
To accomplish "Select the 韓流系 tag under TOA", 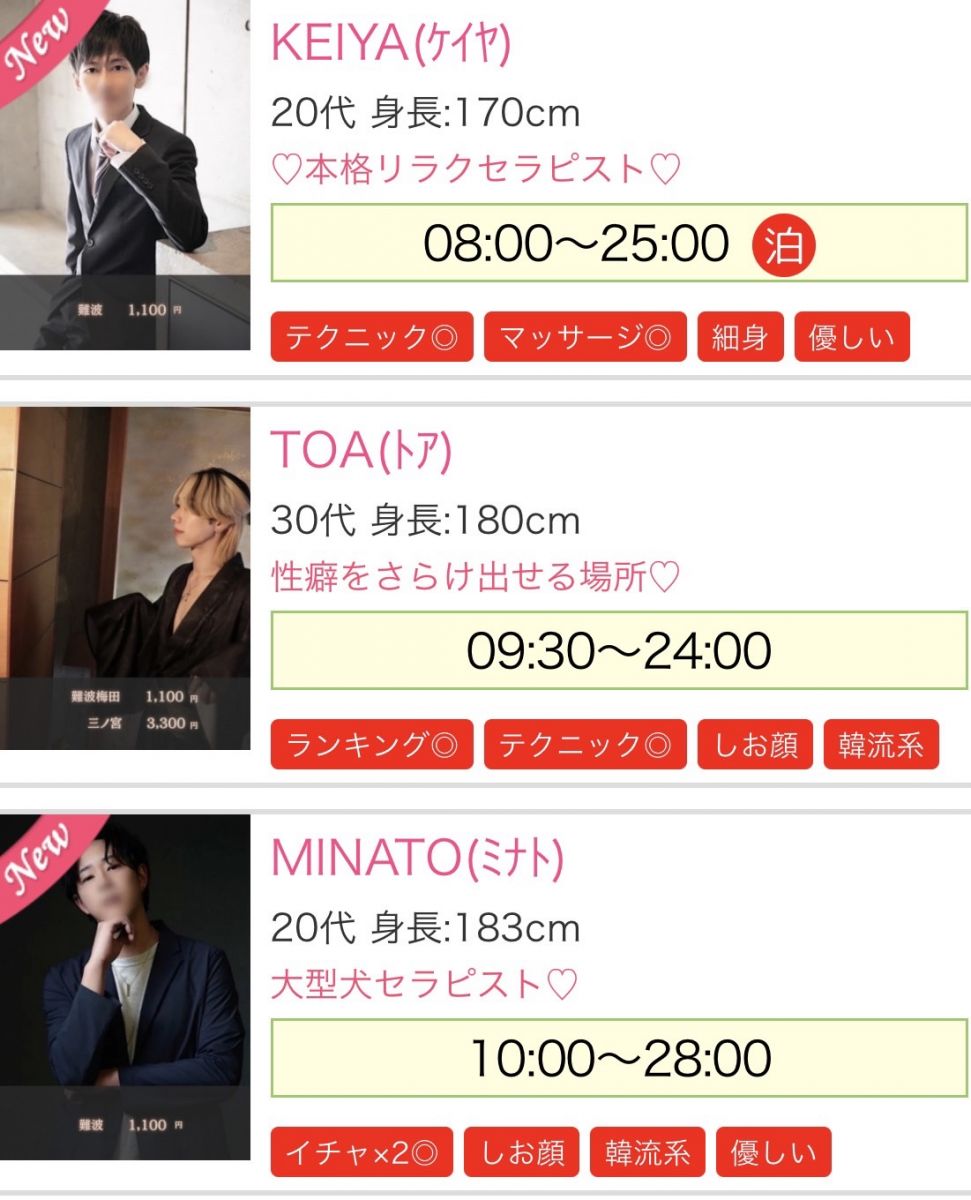I will [881, 745].
